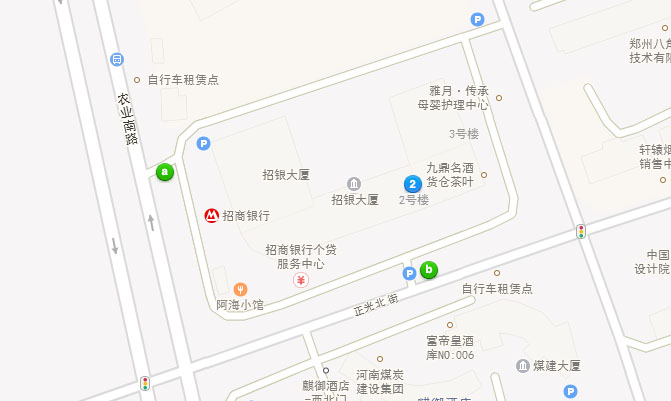Viewport: 671px width, 401px height.
Task: Select the 招银大厦 building icon
Action: [354, 183]
